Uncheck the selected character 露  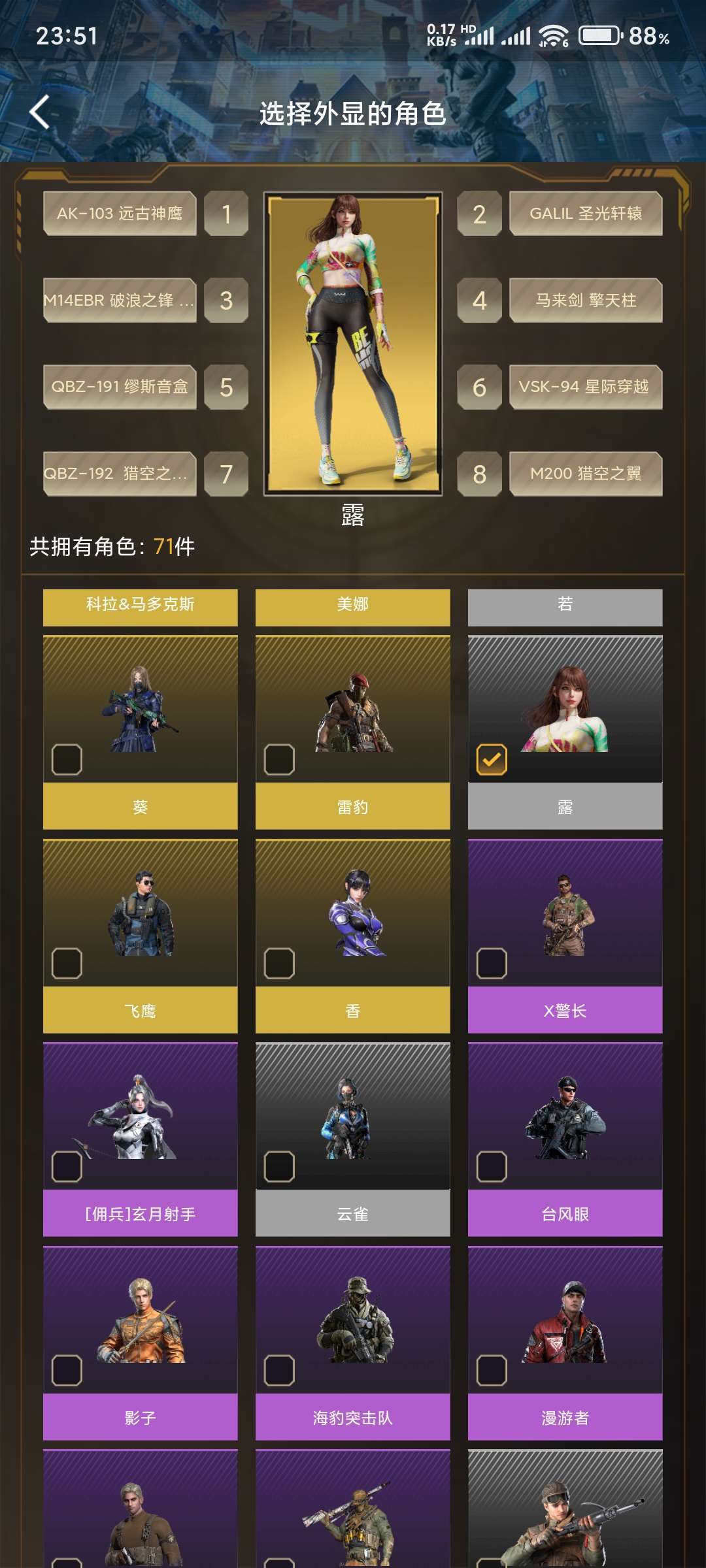pos(492,760)
